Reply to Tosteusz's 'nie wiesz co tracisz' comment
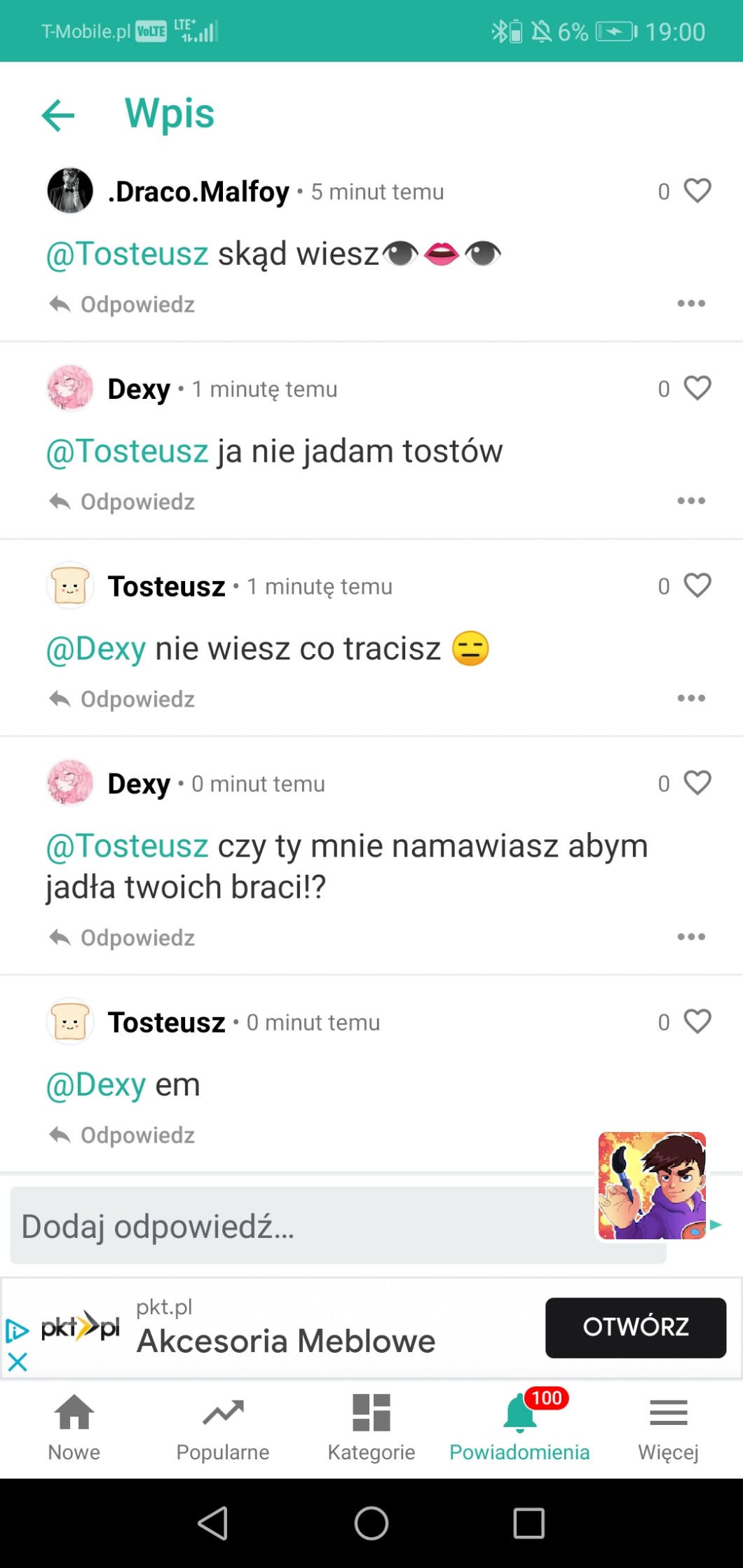Viewport: 743px width, 1568px height. 123,699
